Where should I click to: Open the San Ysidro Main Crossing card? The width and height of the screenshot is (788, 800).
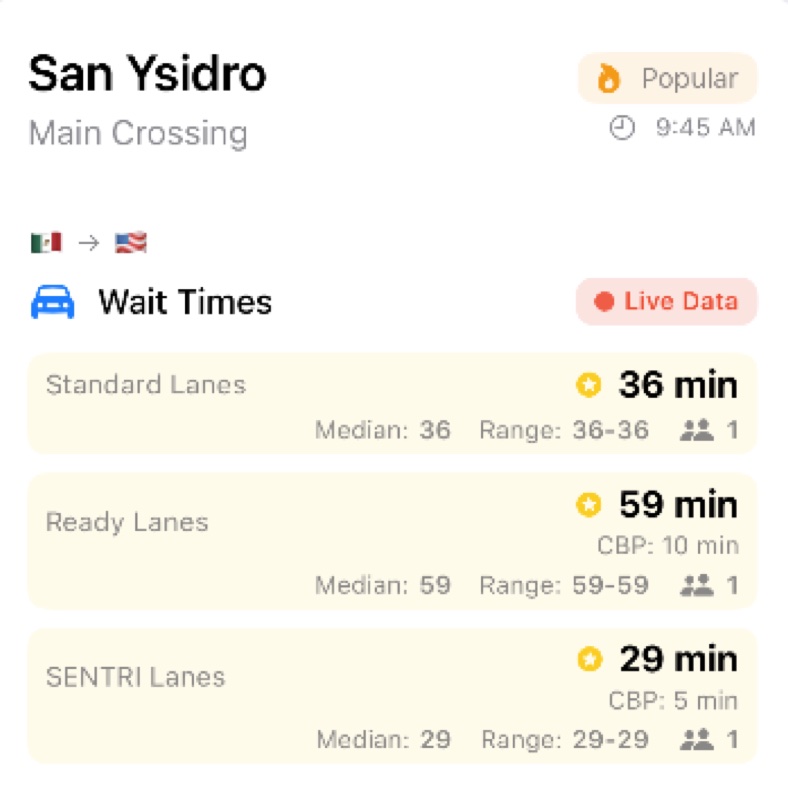coord(148,100)
